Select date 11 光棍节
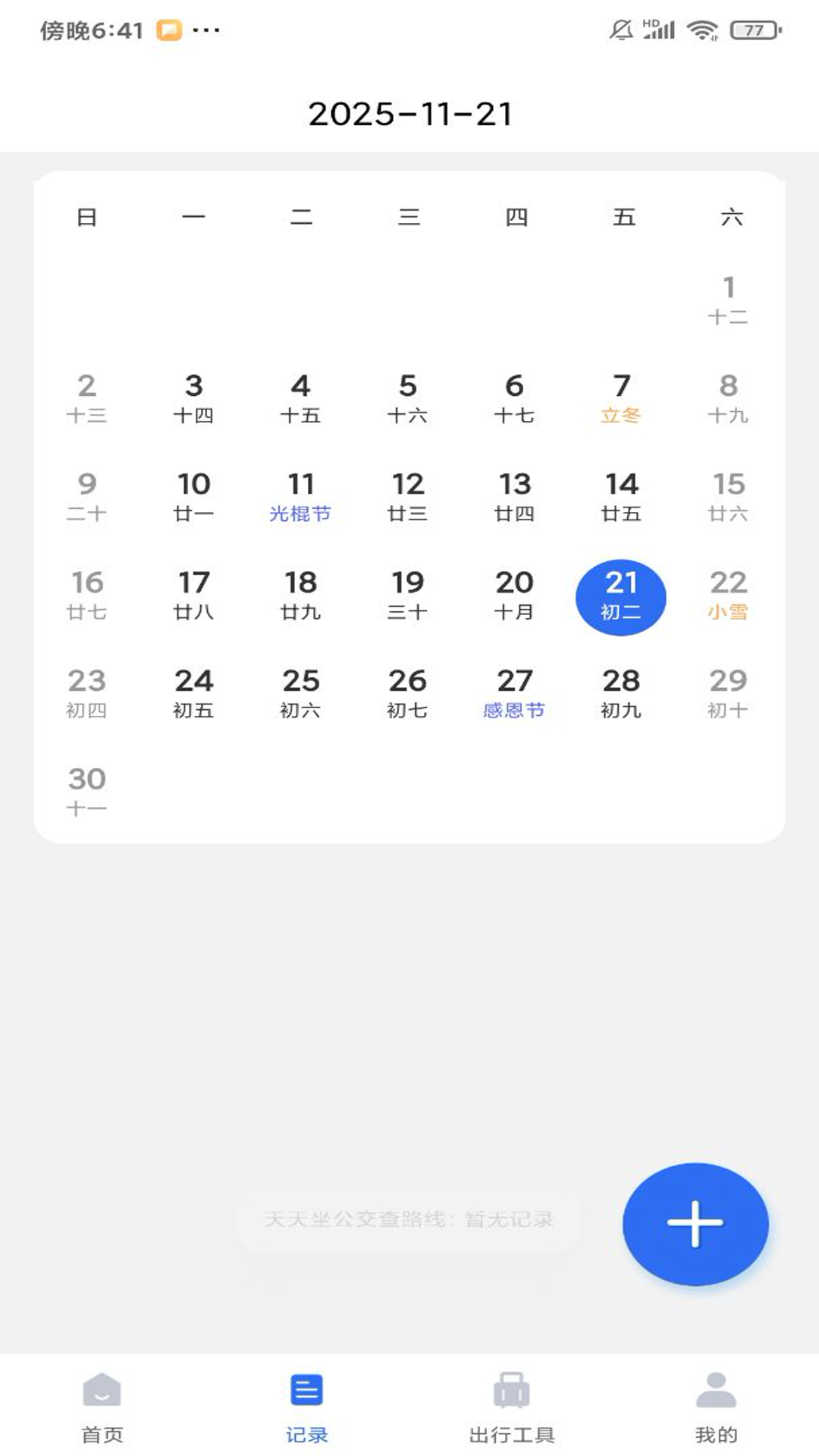Image resolution: width=819 pixels, height=1456 pixels. (x=301, y=497)
